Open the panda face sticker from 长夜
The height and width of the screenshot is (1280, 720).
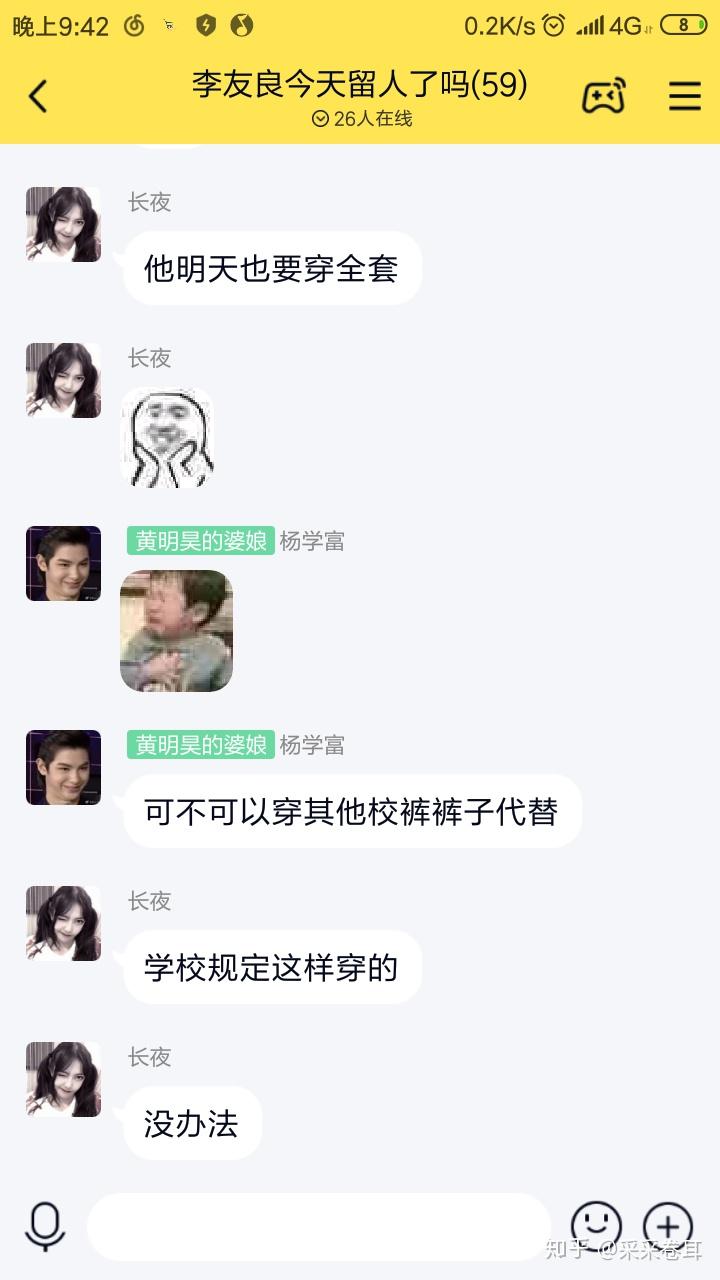coord(168,438)
